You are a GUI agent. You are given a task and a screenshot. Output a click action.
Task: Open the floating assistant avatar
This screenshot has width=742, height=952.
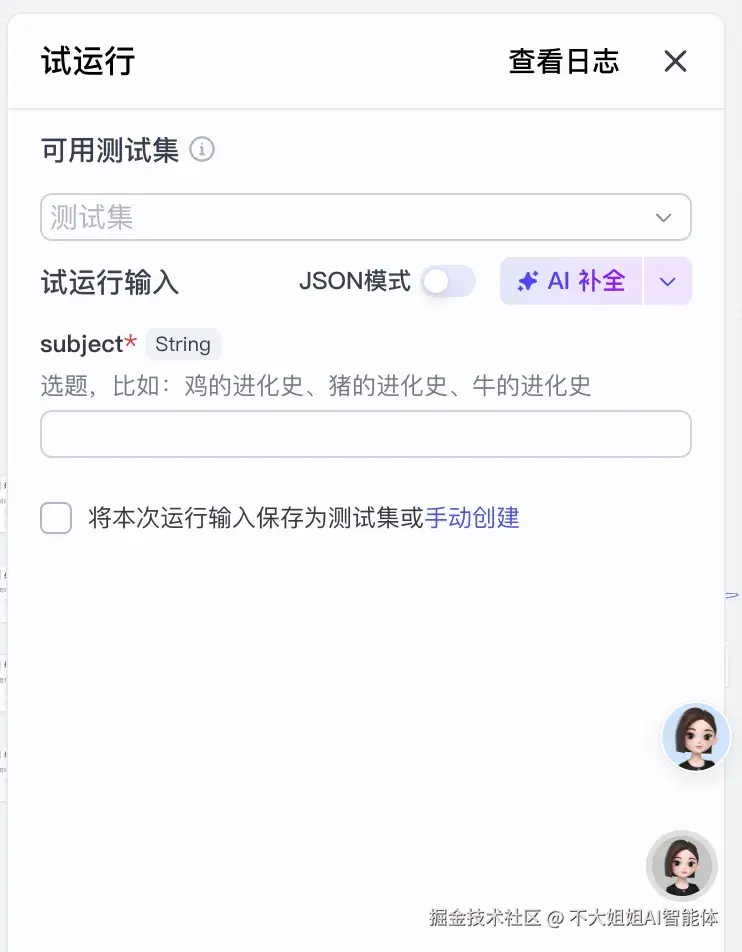click(696, 737)
